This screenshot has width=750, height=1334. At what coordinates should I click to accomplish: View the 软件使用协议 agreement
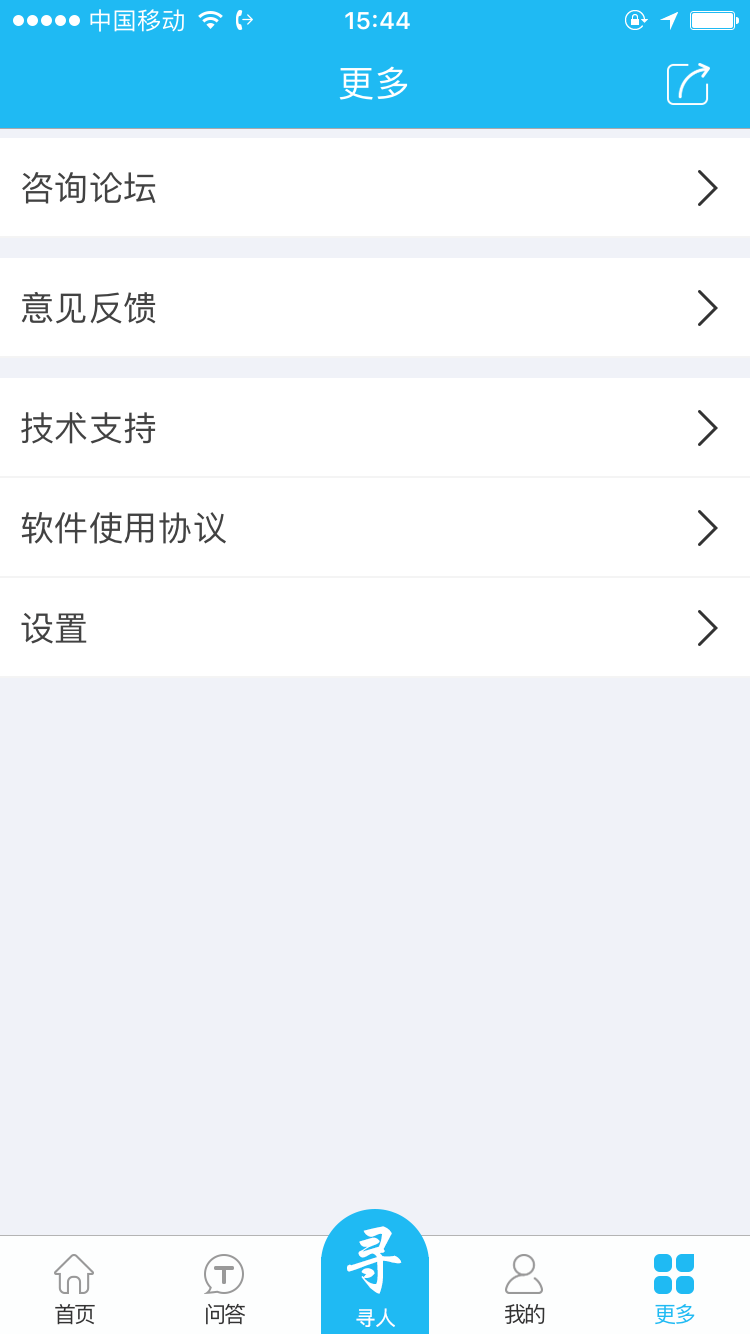click(x=375, y=527)
